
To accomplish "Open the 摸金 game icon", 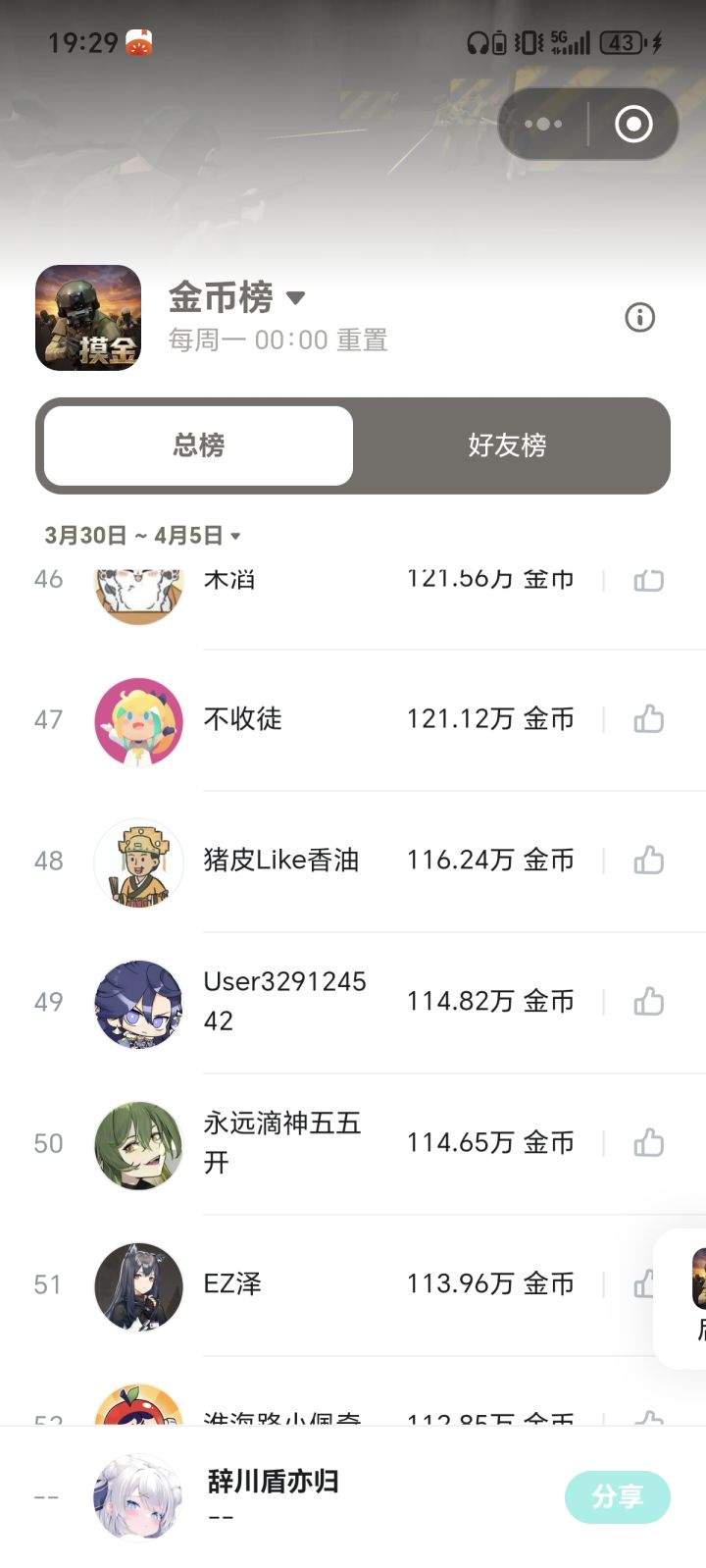I will tap(89, 317).
